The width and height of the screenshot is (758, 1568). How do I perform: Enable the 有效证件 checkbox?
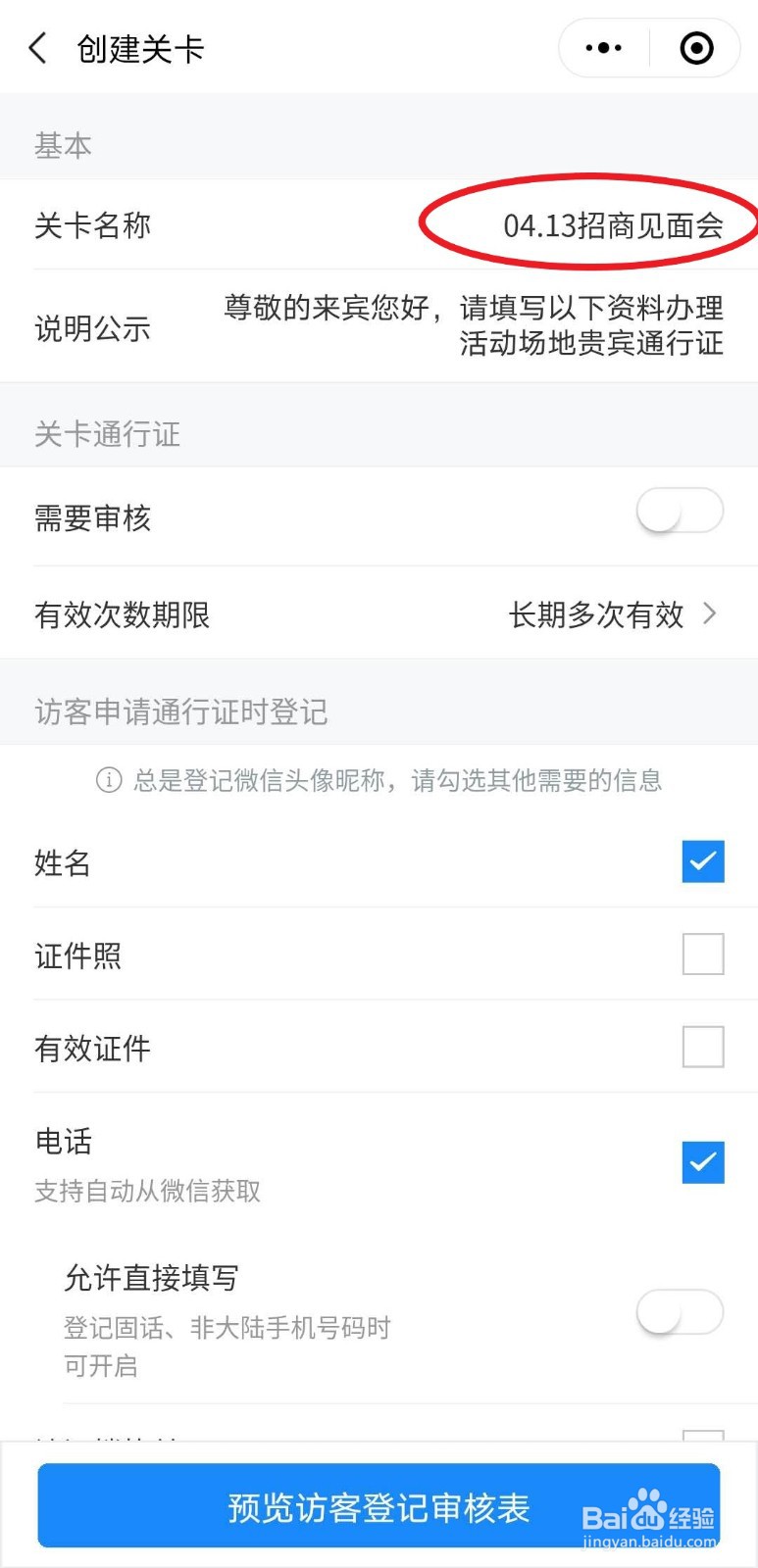(x=703, y=1047)
